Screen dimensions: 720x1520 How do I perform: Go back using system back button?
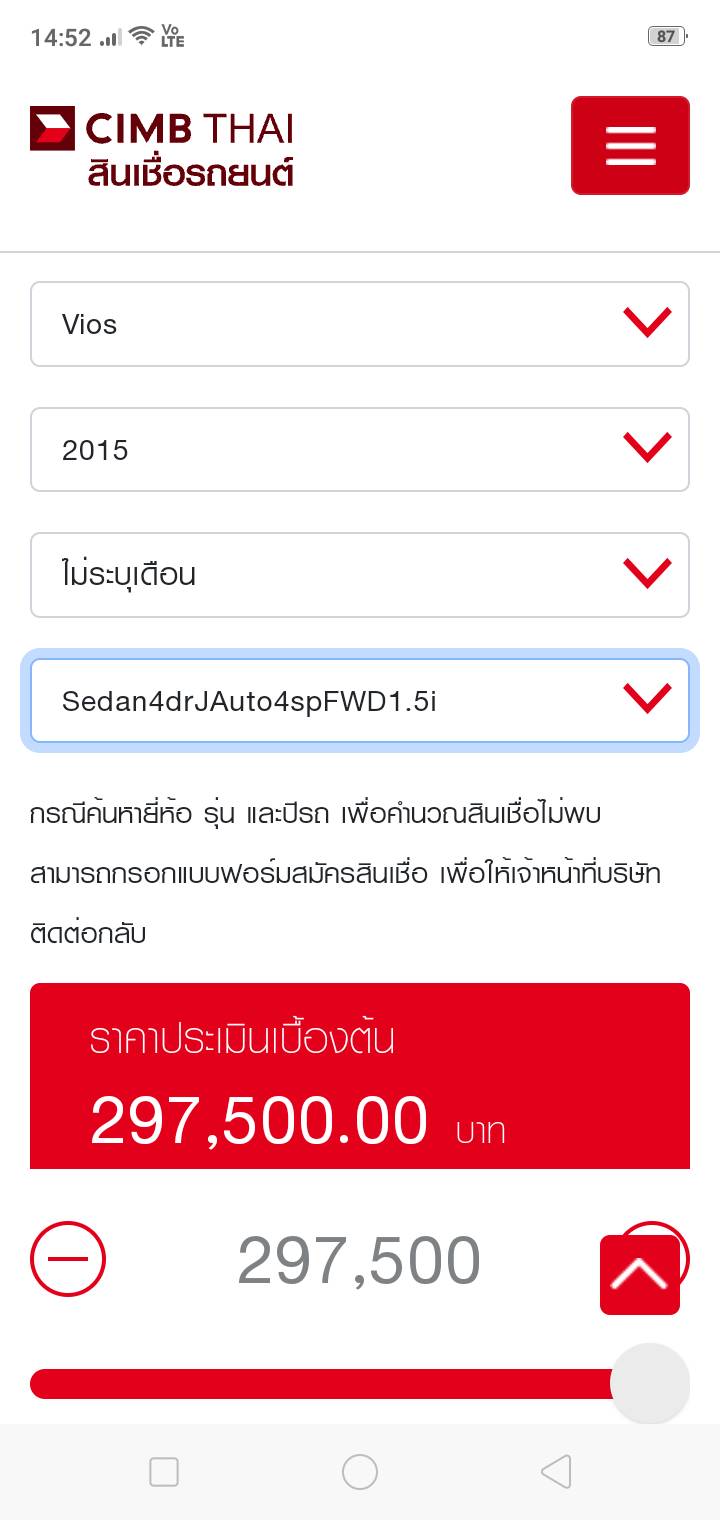pos(555,1472)
